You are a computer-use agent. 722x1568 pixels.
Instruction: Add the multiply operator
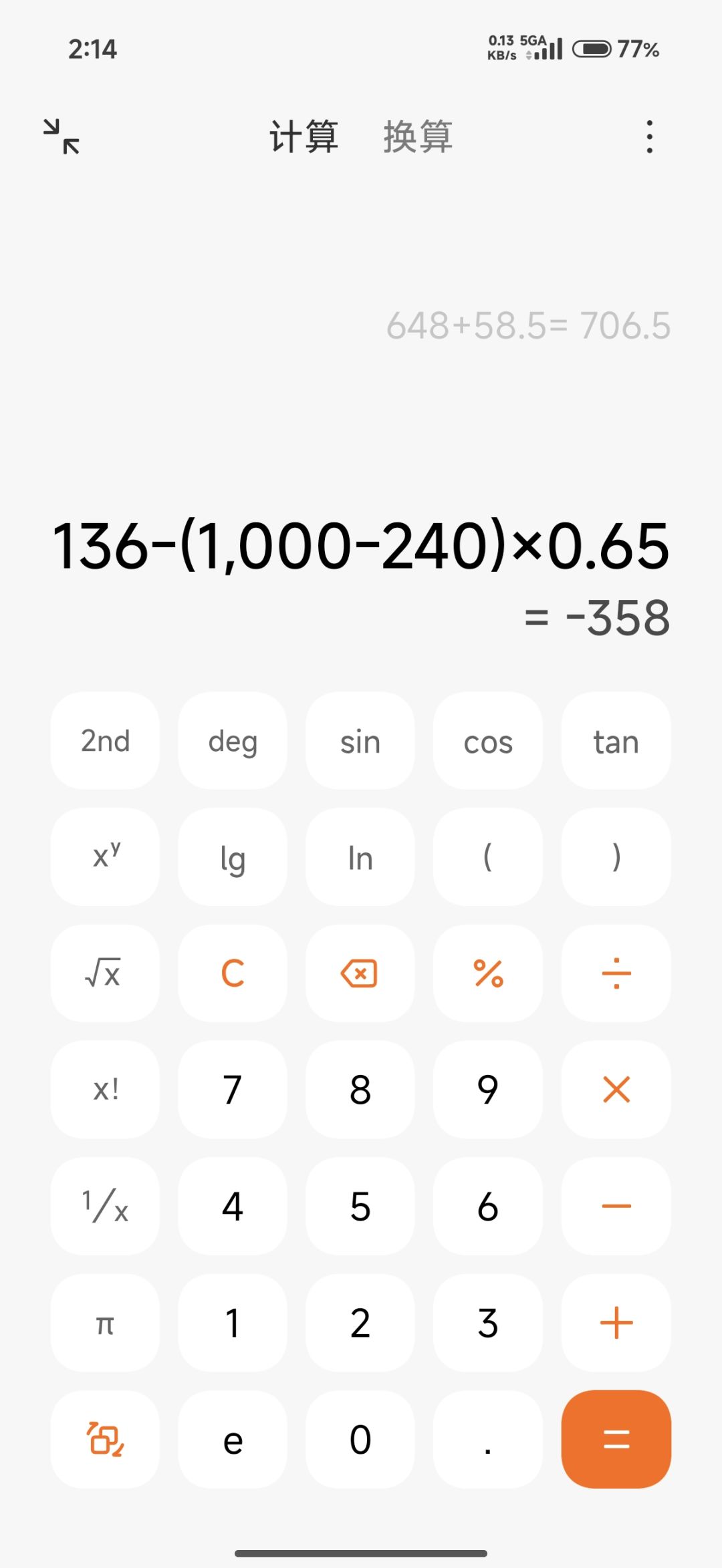[x=616, y=1090]
